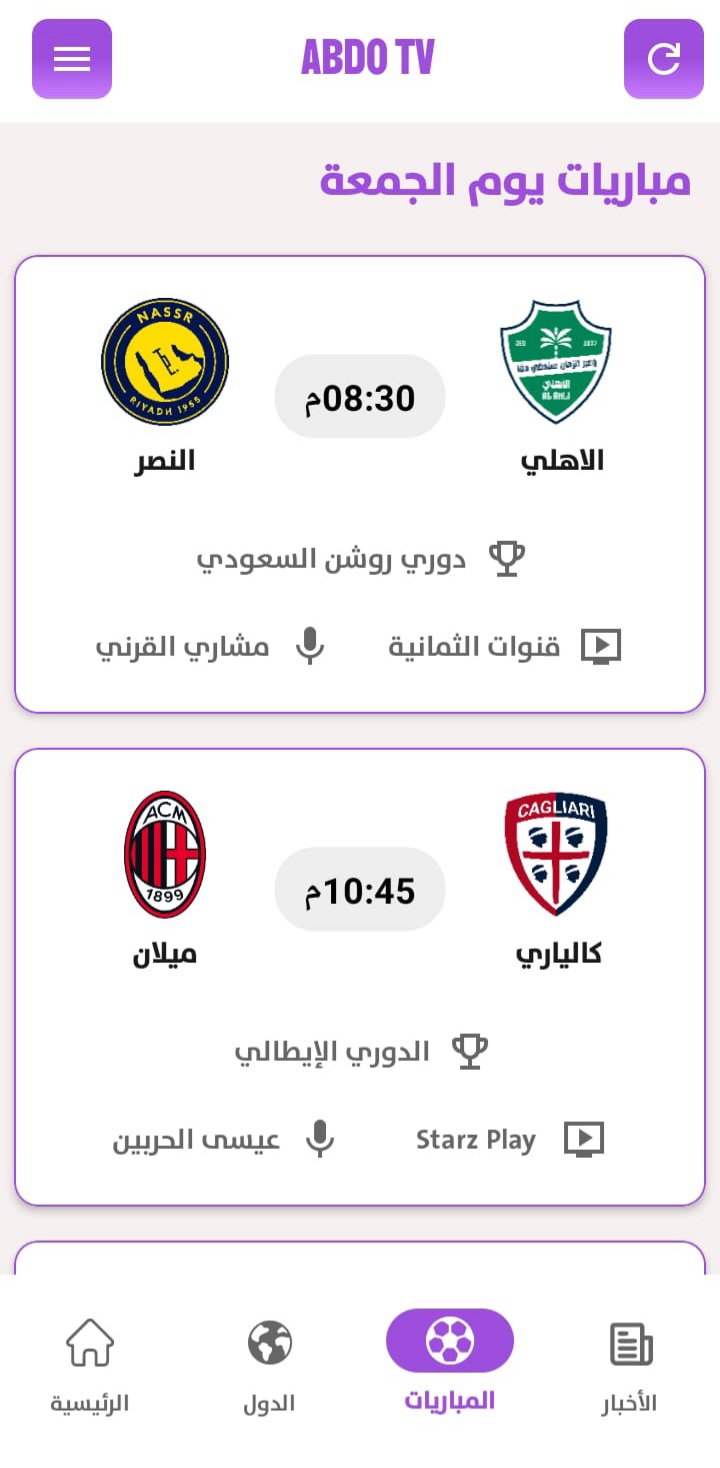Open the Al Ahli vs Al Nassr match card
The image size is (720, 1468).
(x=360, y=484)
